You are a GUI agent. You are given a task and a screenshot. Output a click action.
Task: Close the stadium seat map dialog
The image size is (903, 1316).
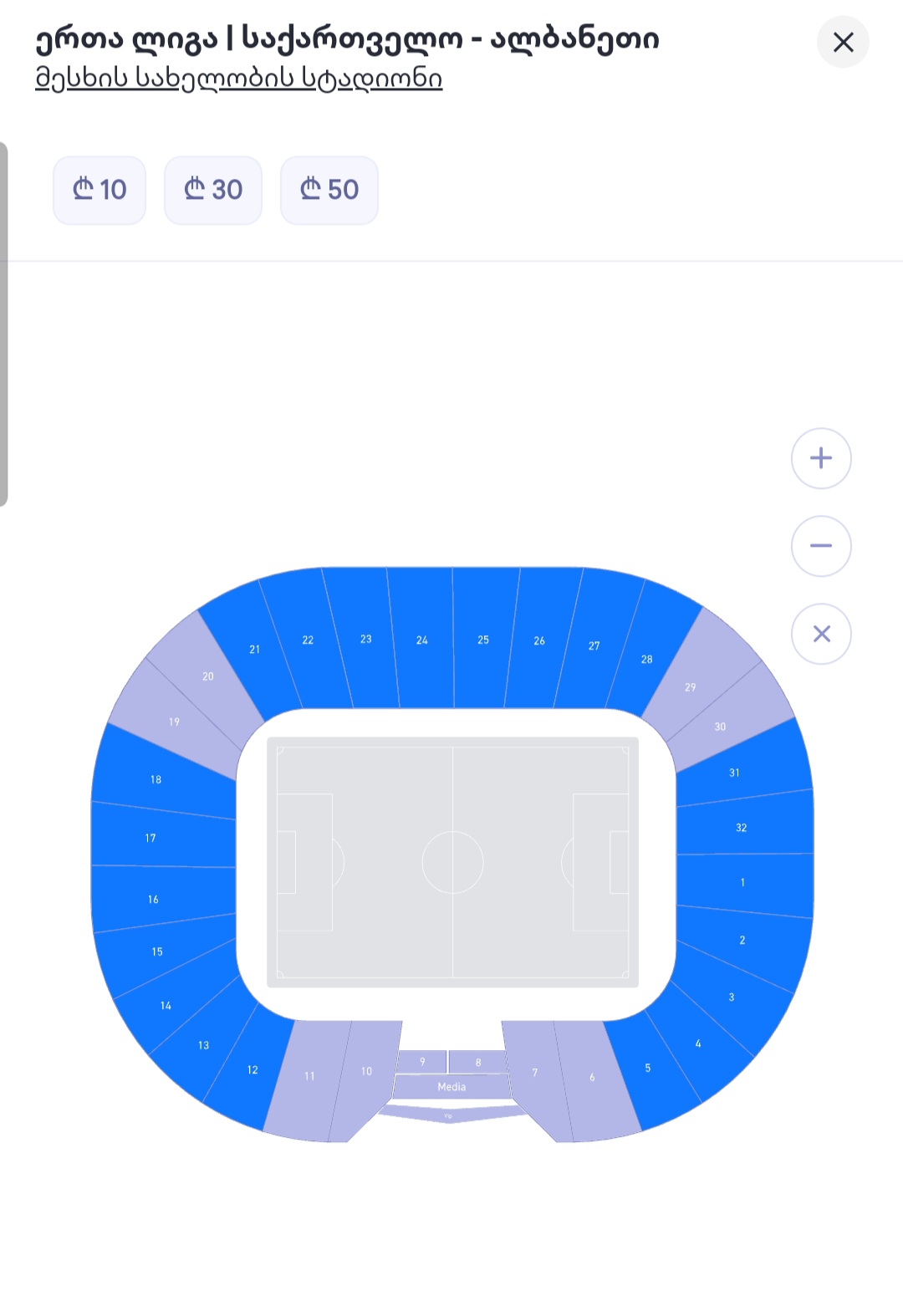(x=843, y=42)
